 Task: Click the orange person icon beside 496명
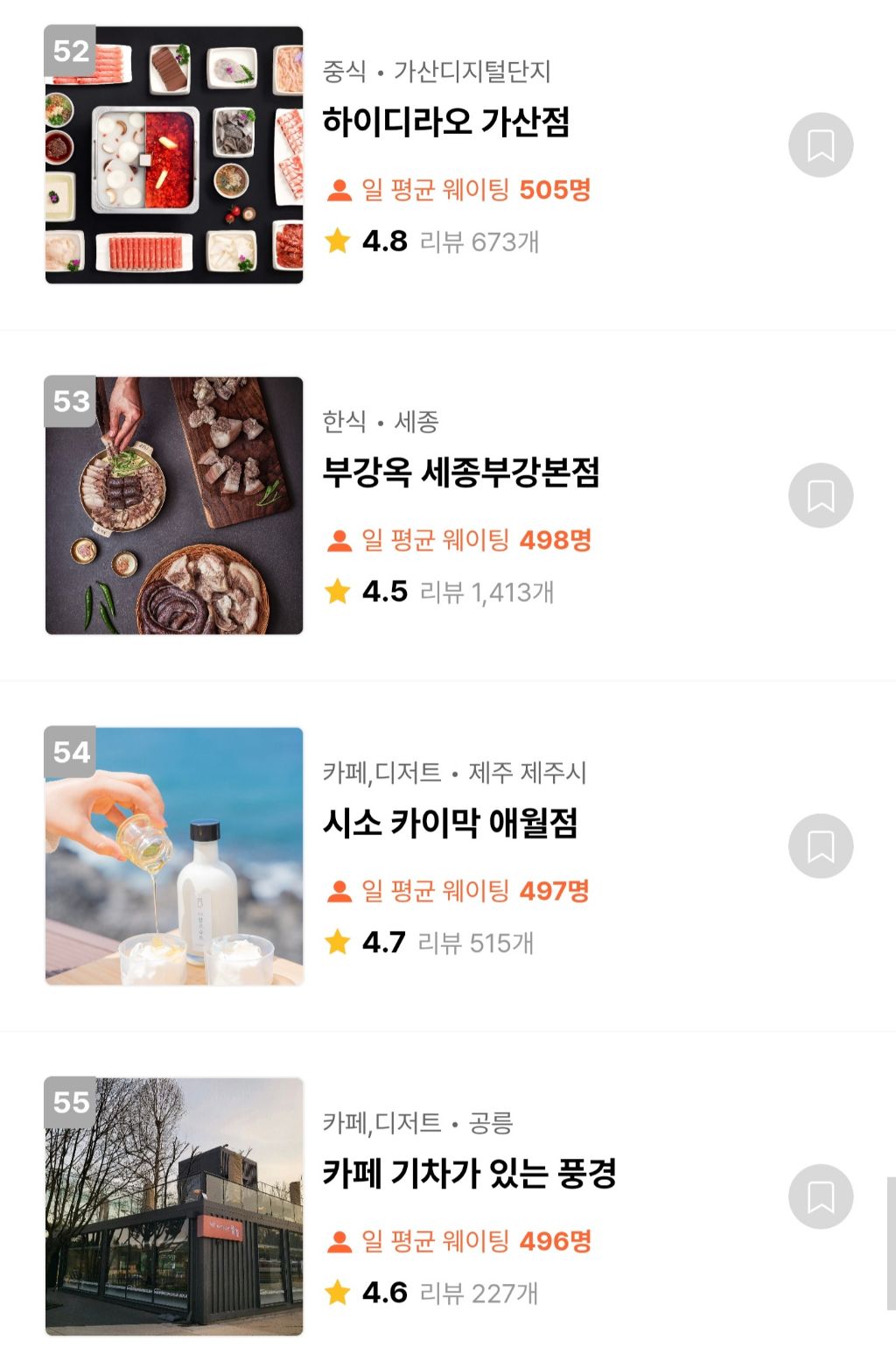click(x=339, y=1241)
